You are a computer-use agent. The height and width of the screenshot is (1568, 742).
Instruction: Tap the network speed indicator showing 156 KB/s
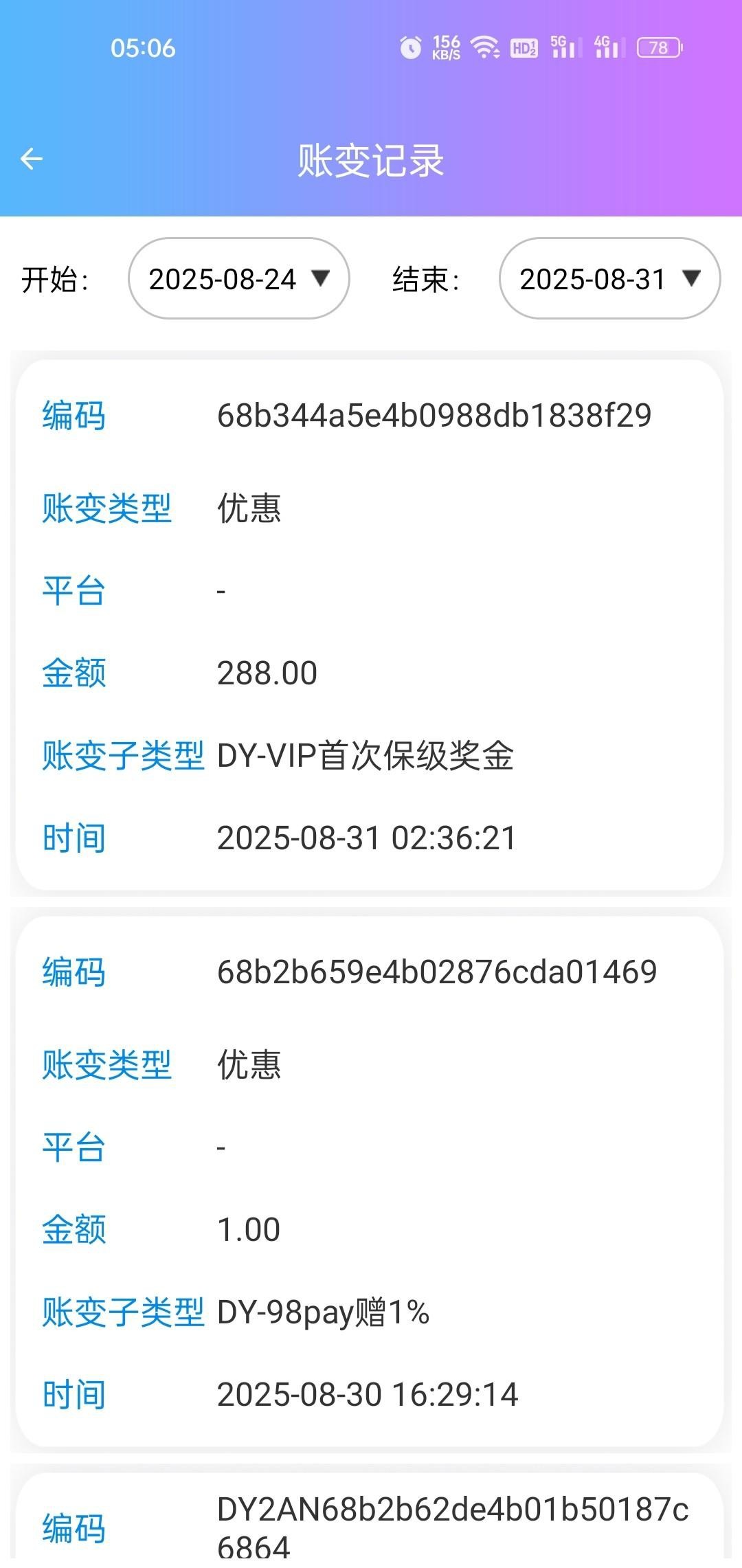[447, 47]
